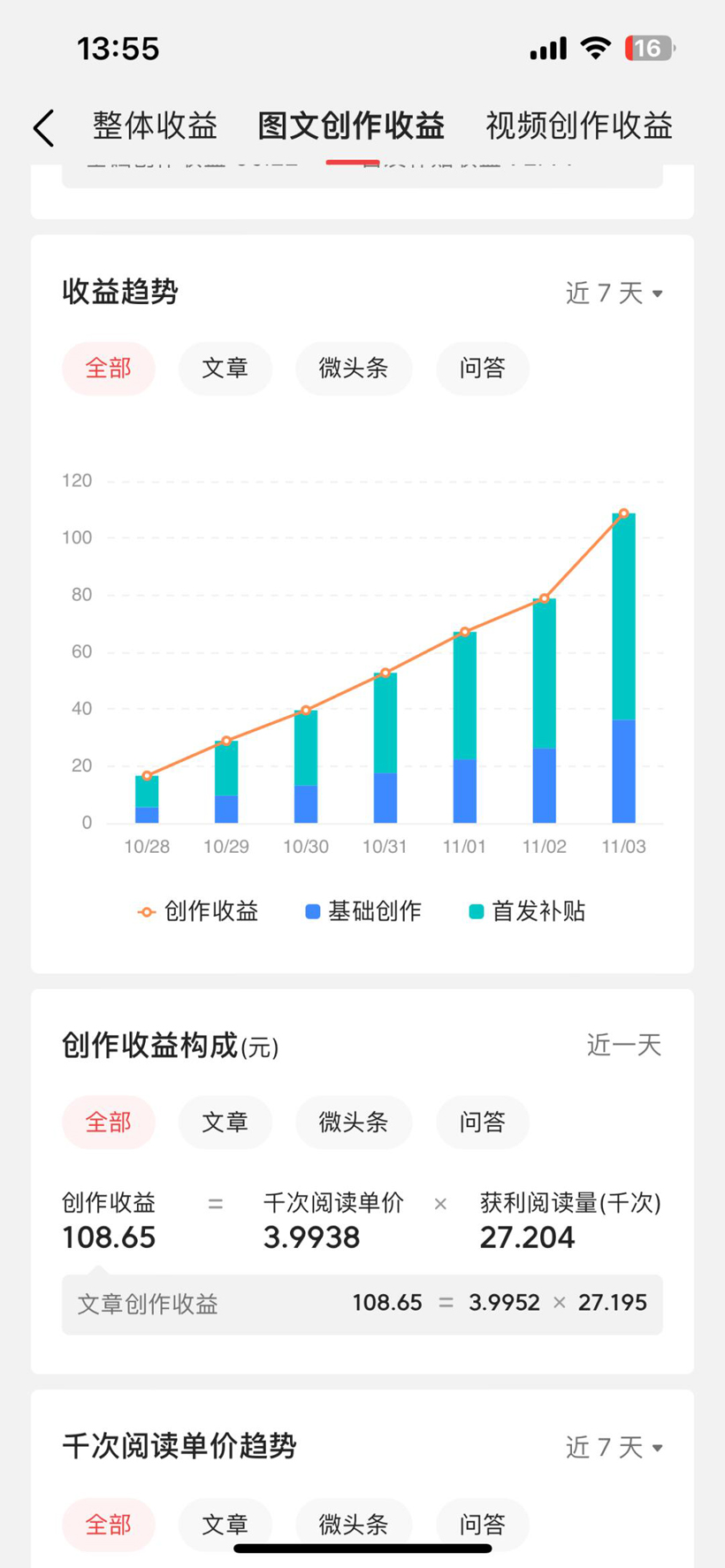This screenshot has width=725, height=1568.
Task: Choose 问答 chip under 创作收益构成
Action: click(482, 1122)
